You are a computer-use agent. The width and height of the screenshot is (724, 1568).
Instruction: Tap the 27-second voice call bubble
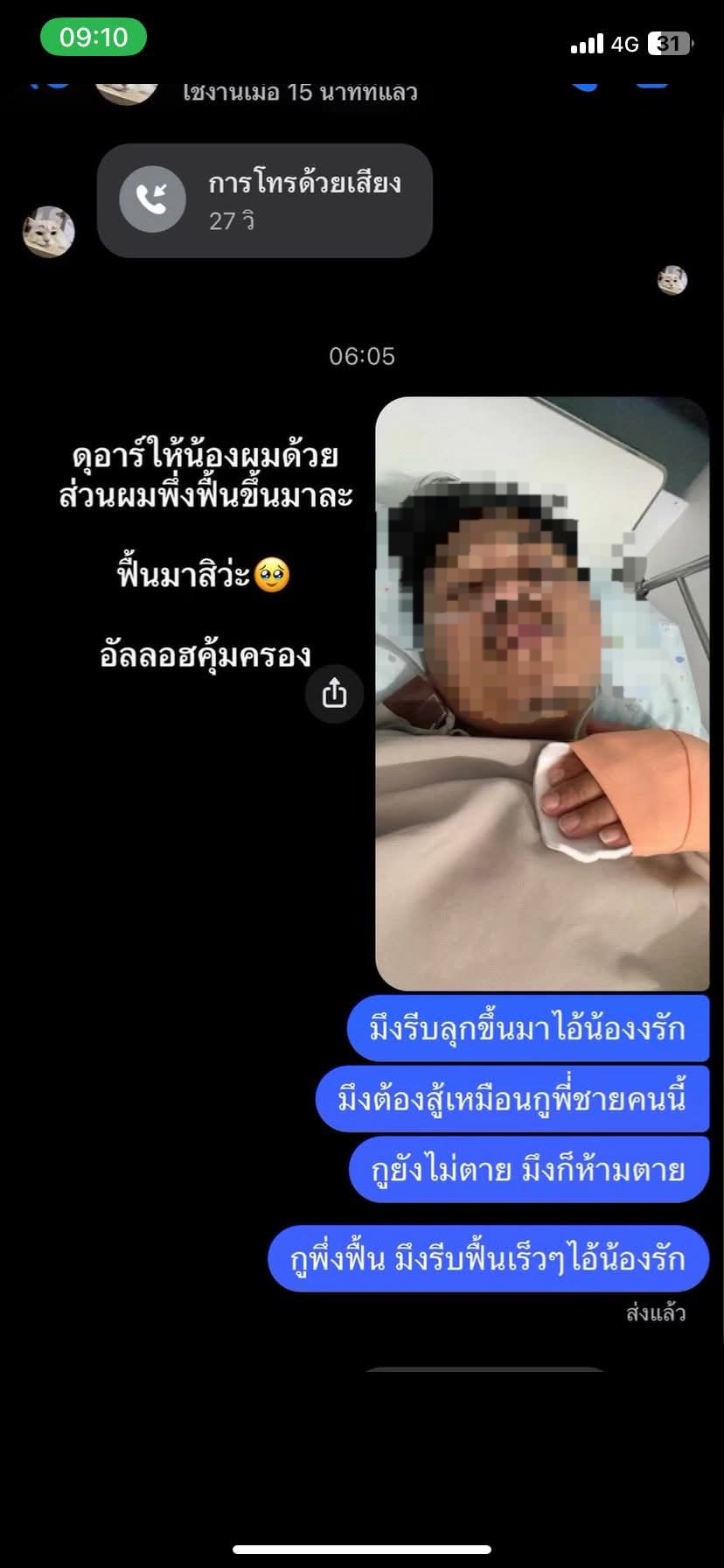pos(265,201)
